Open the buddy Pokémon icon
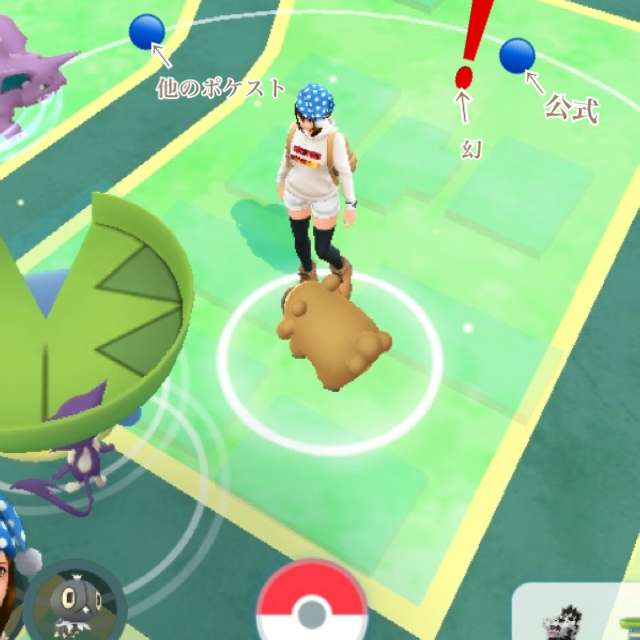 click(75, 603)
